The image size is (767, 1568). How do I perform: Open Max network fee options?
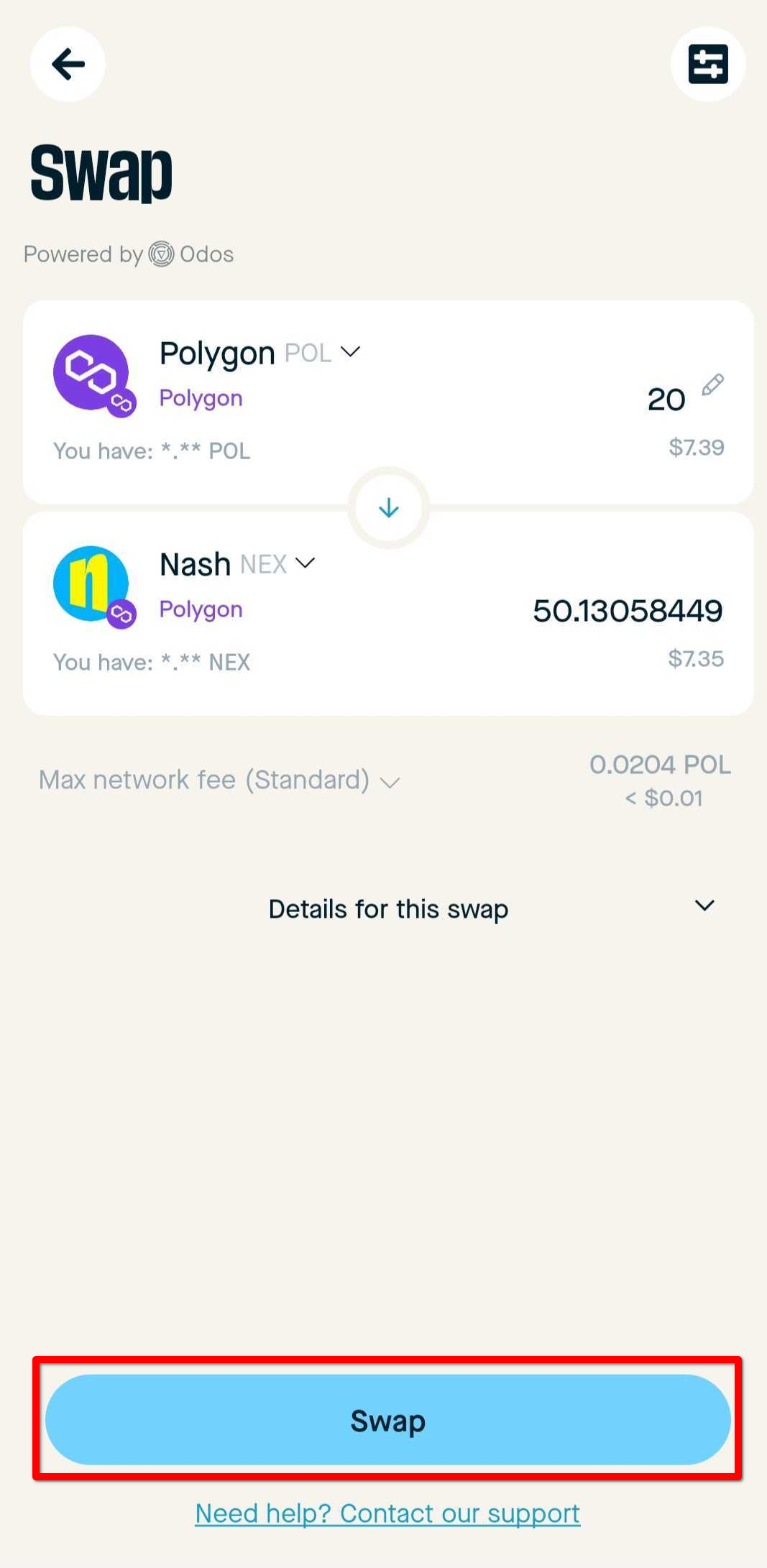coord(219,780)
